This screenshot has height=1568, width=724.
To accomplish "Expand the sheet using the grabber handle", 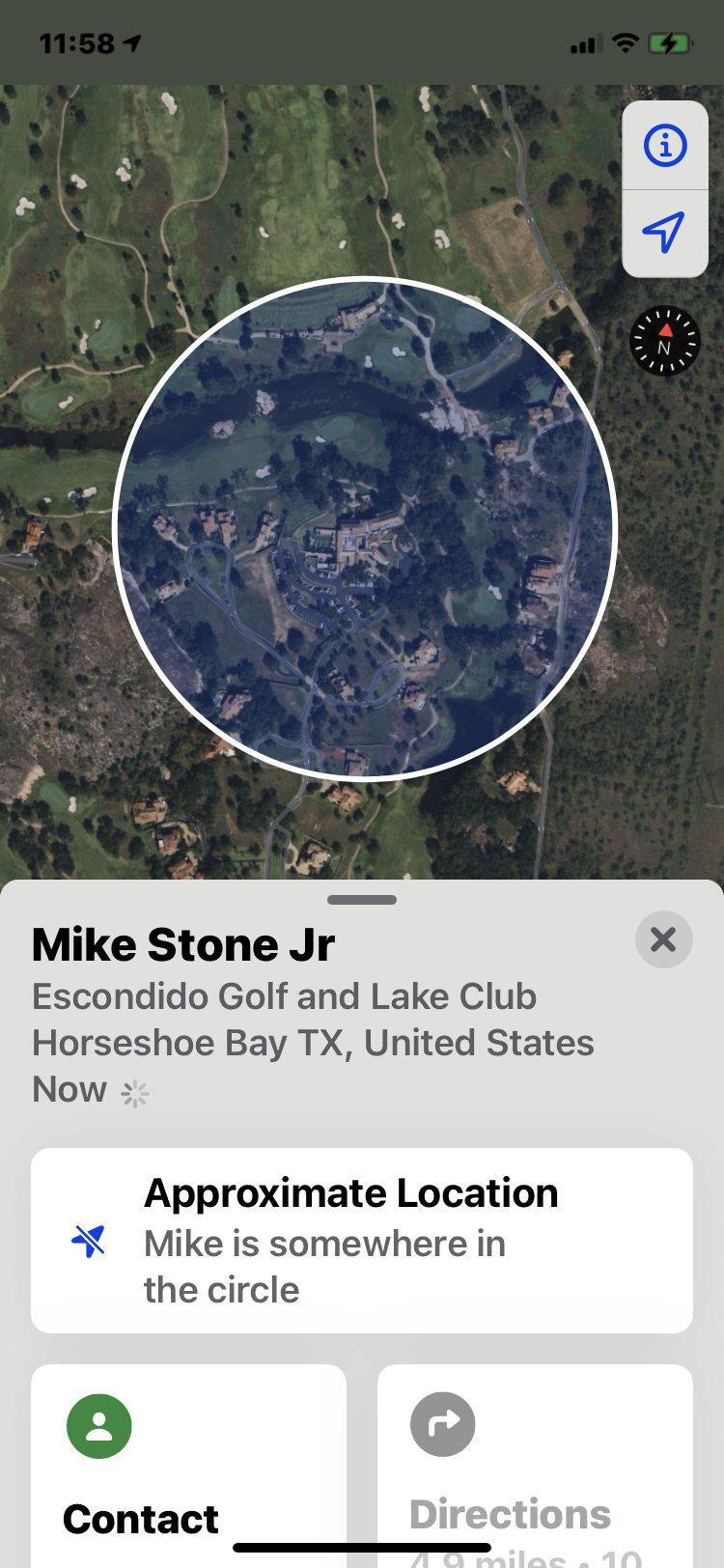I will coord(362,899).
